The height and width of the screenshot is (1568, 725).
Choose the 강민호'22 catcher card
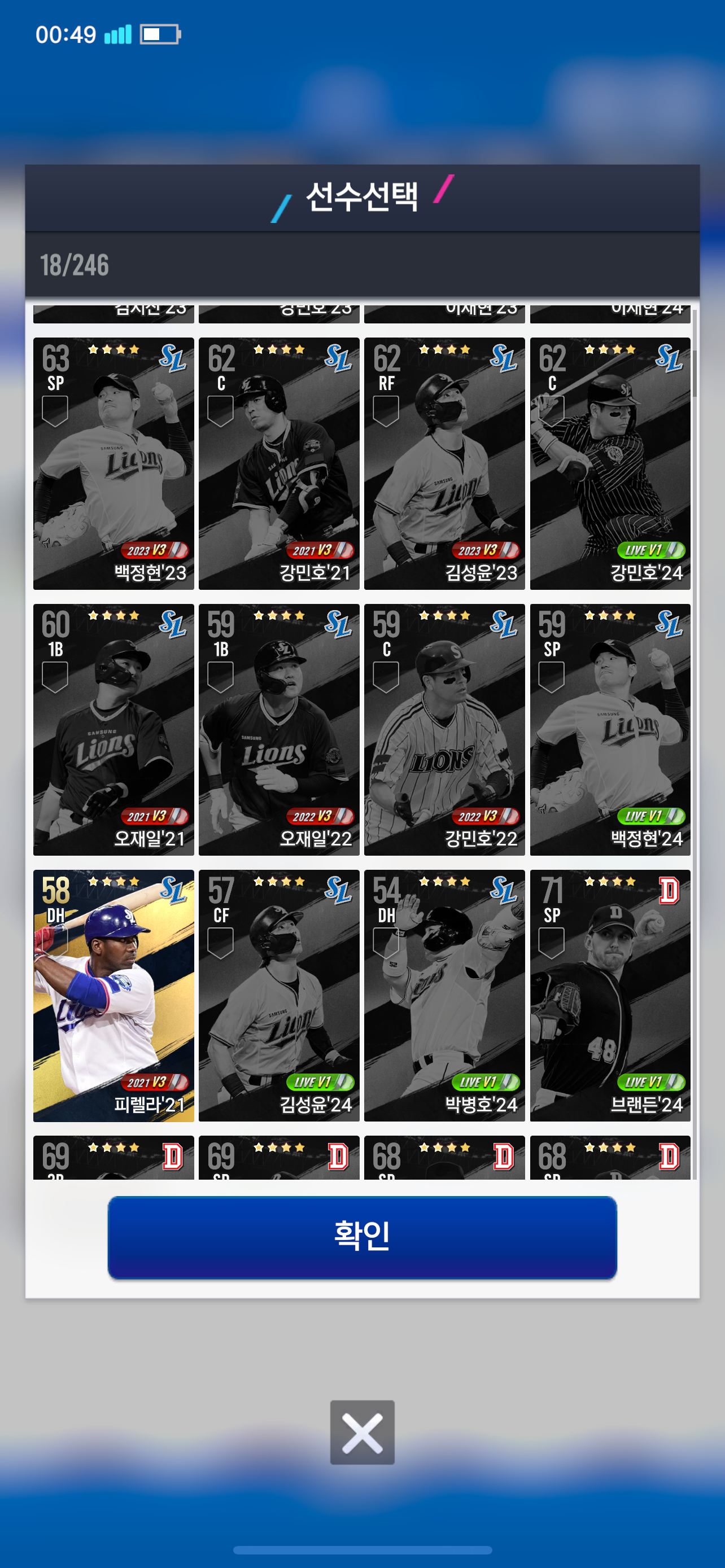click(x=444, y=729)
